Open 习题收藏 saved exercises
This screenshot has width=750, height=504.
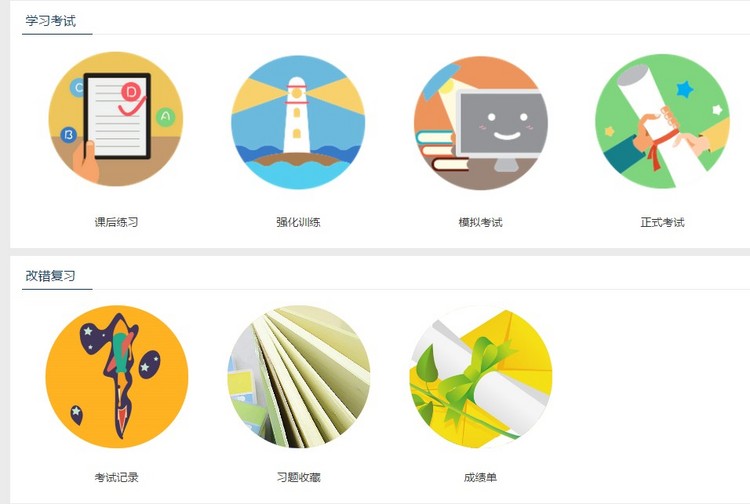pos(298,377)
